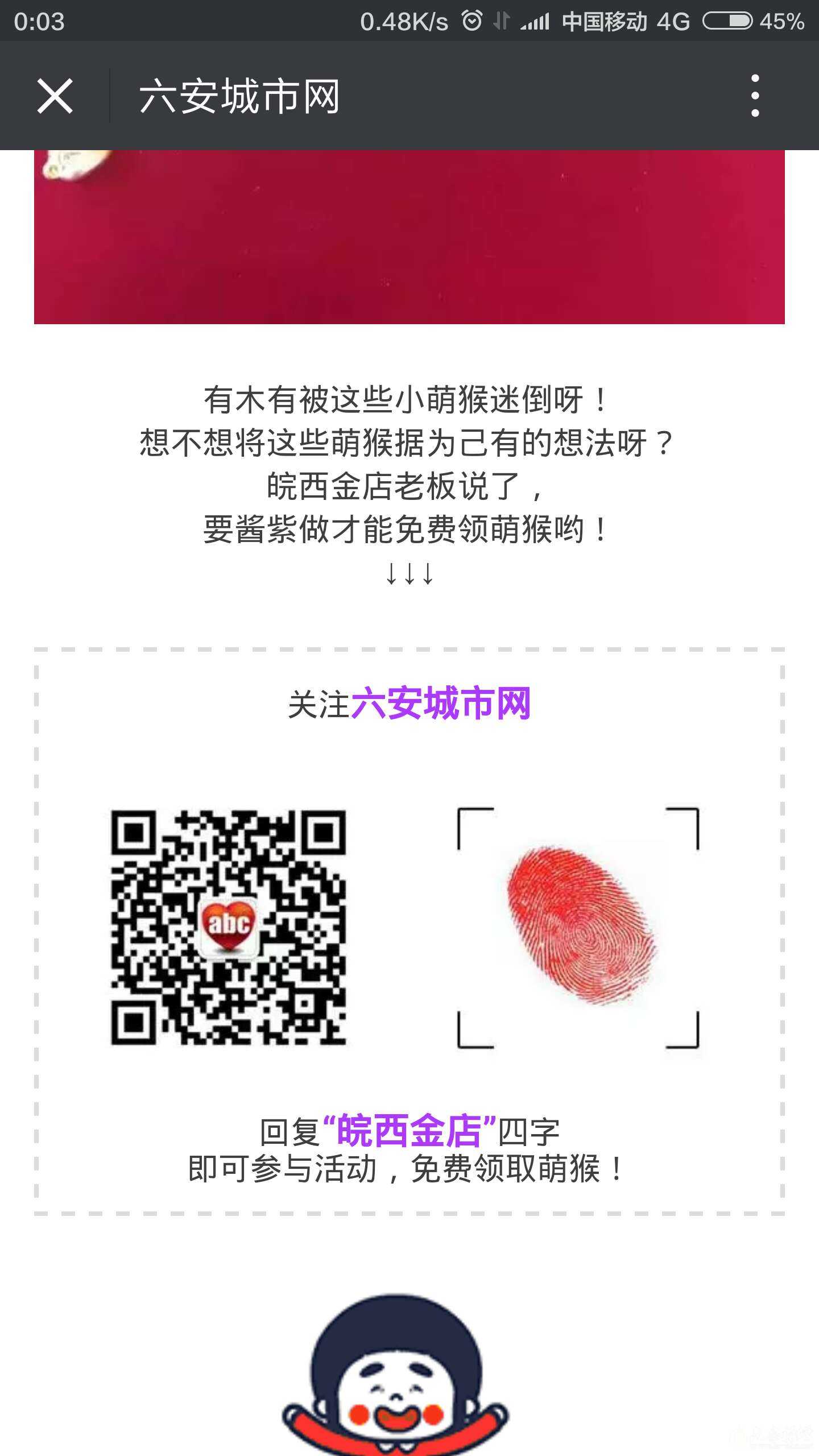Open the three-dot overflow menu
This screenshot has width=819, height=1456.
755,96
